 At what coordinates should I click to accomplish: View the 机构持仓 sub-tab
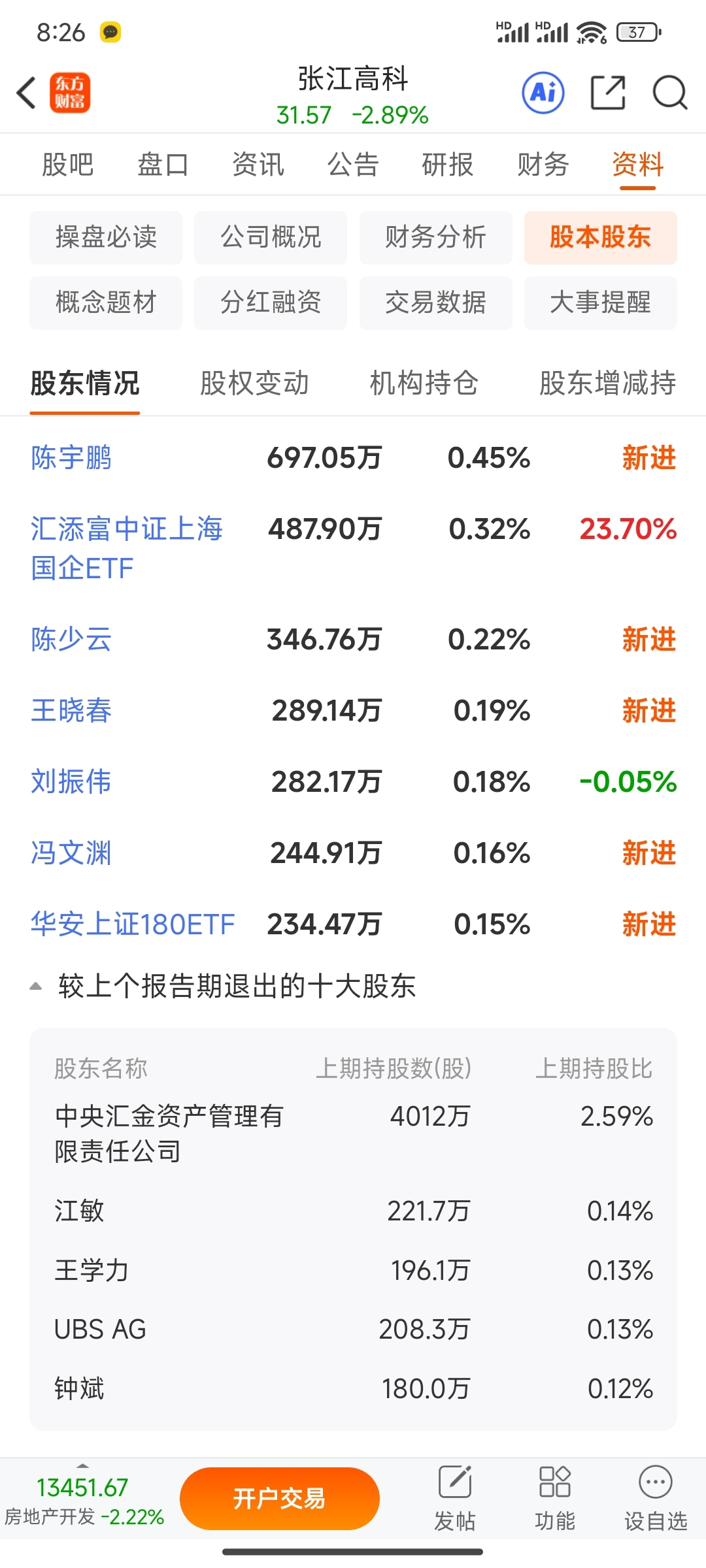coord(424,383)
